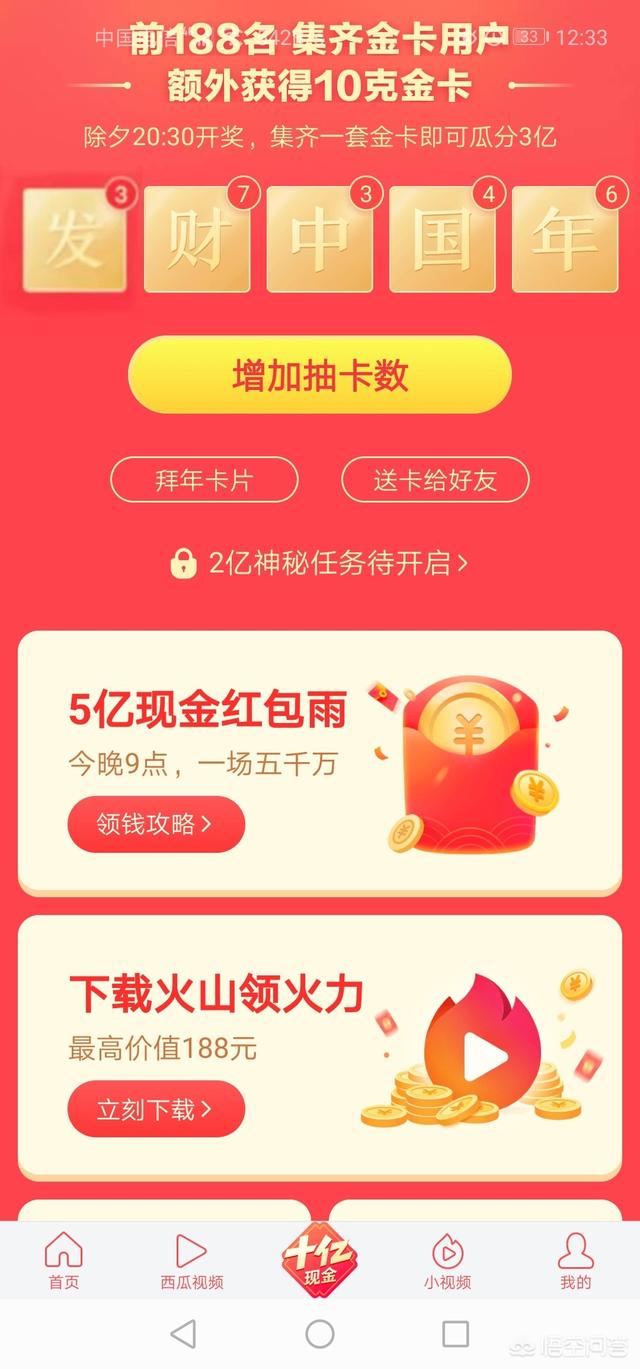The height and width of the screenshot is (1369, 640).
Task: Tap the 增加抽卡数 button
Action: pyautogui.click(x=320, y=376)
